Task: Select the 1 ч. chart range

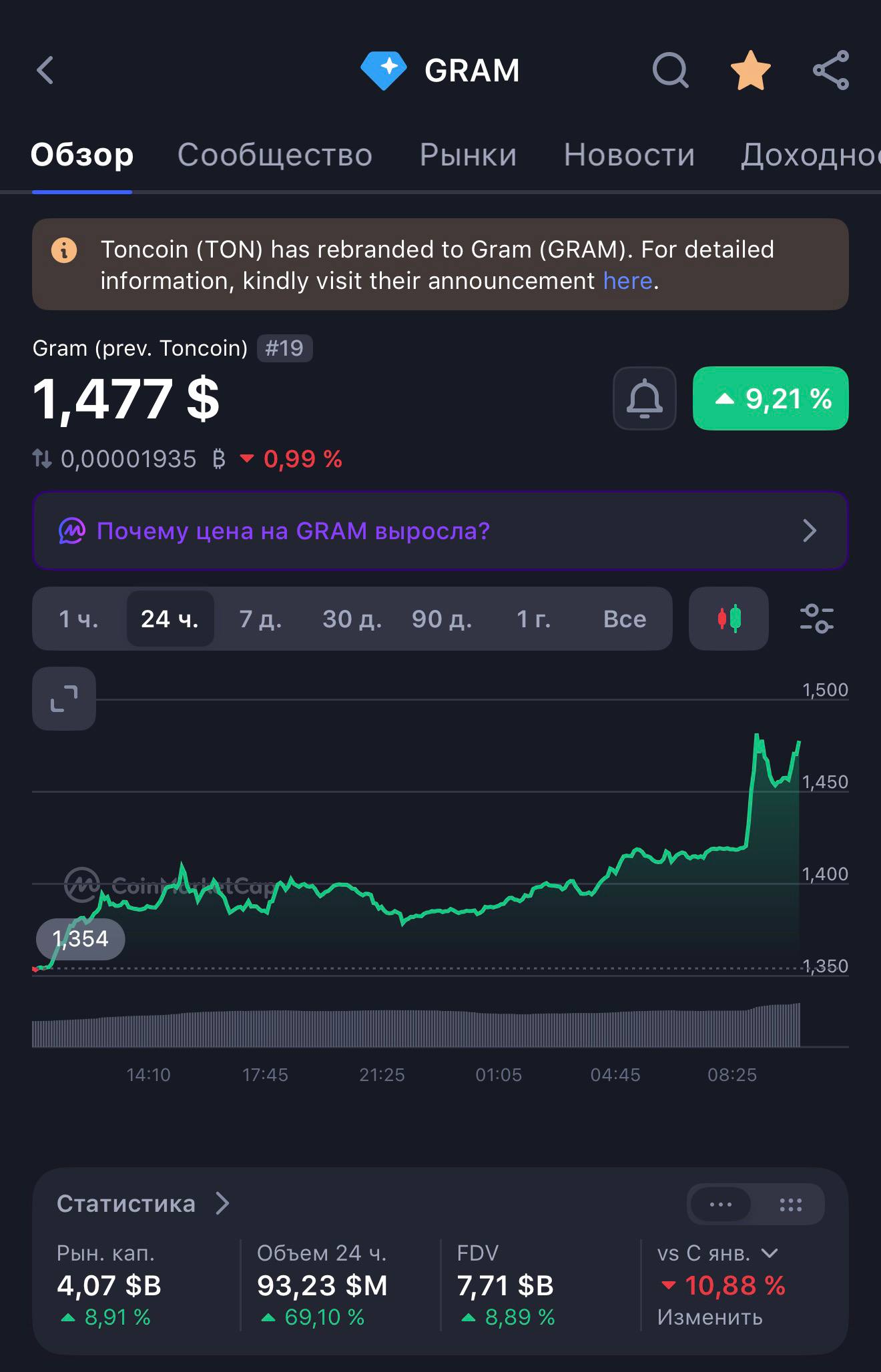Action: (79, 619)
